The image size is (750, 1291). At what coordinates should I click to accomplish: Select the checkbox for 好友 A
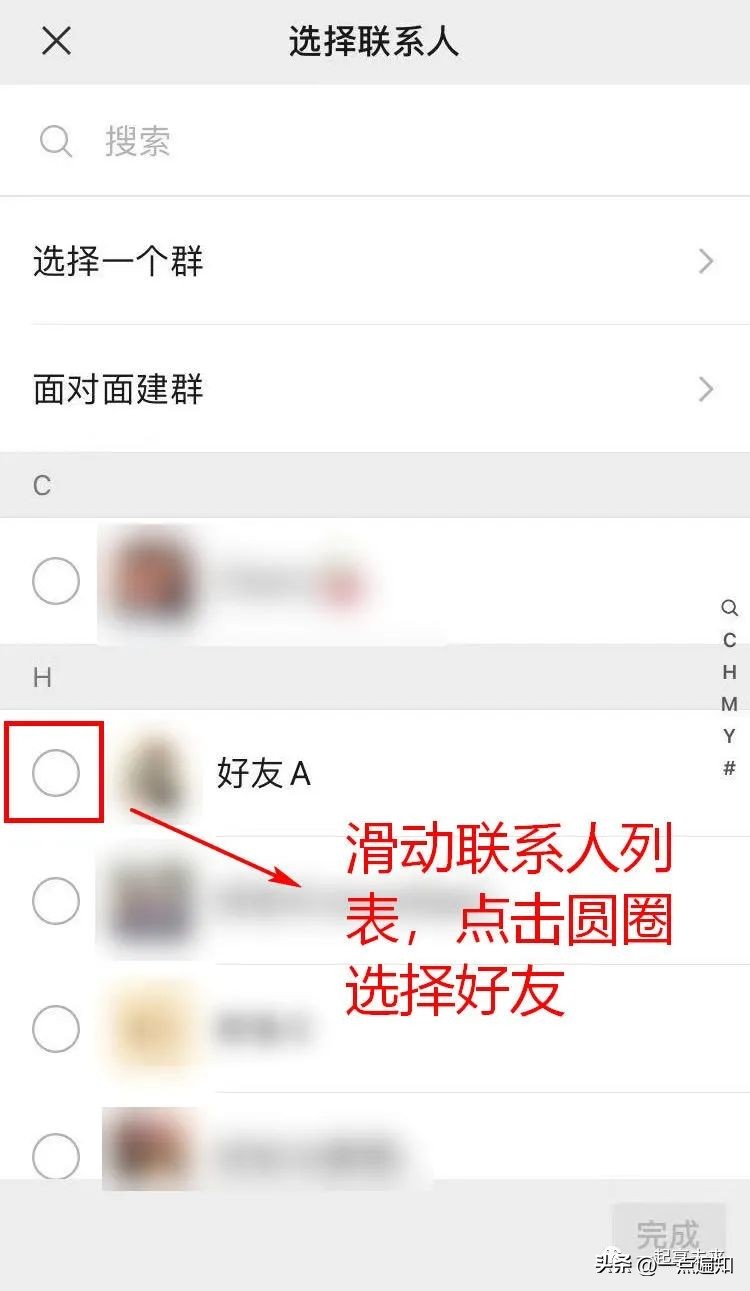(x=55, y=773)
